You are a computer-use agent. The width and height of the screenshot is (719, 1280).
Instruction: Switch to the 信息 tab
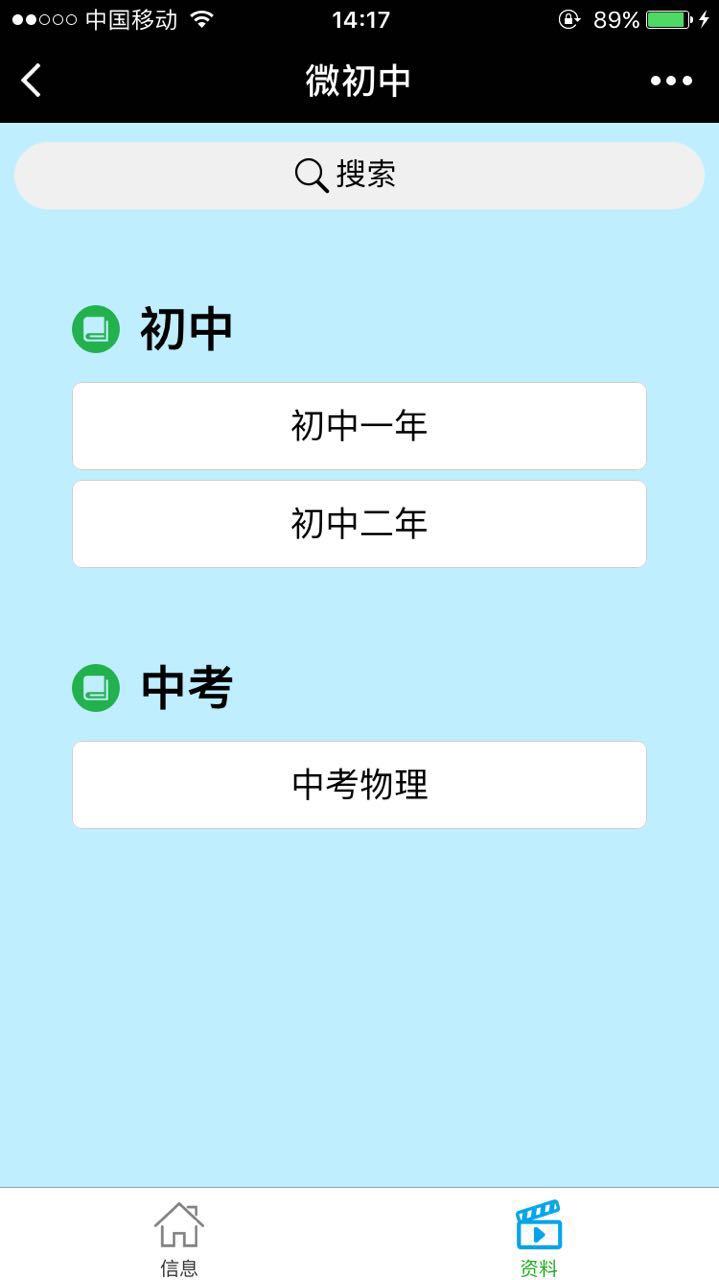click(179, 1238)
